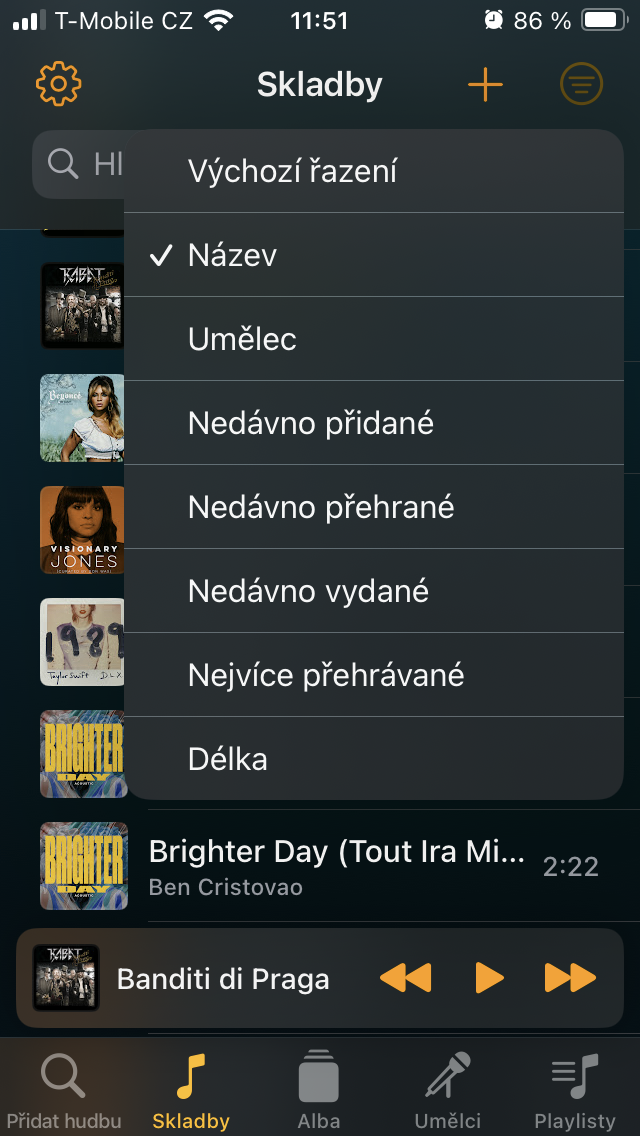Screen dimensions: 640x1136
Task: Skip forward in the mini player
Action: [570, 978]
